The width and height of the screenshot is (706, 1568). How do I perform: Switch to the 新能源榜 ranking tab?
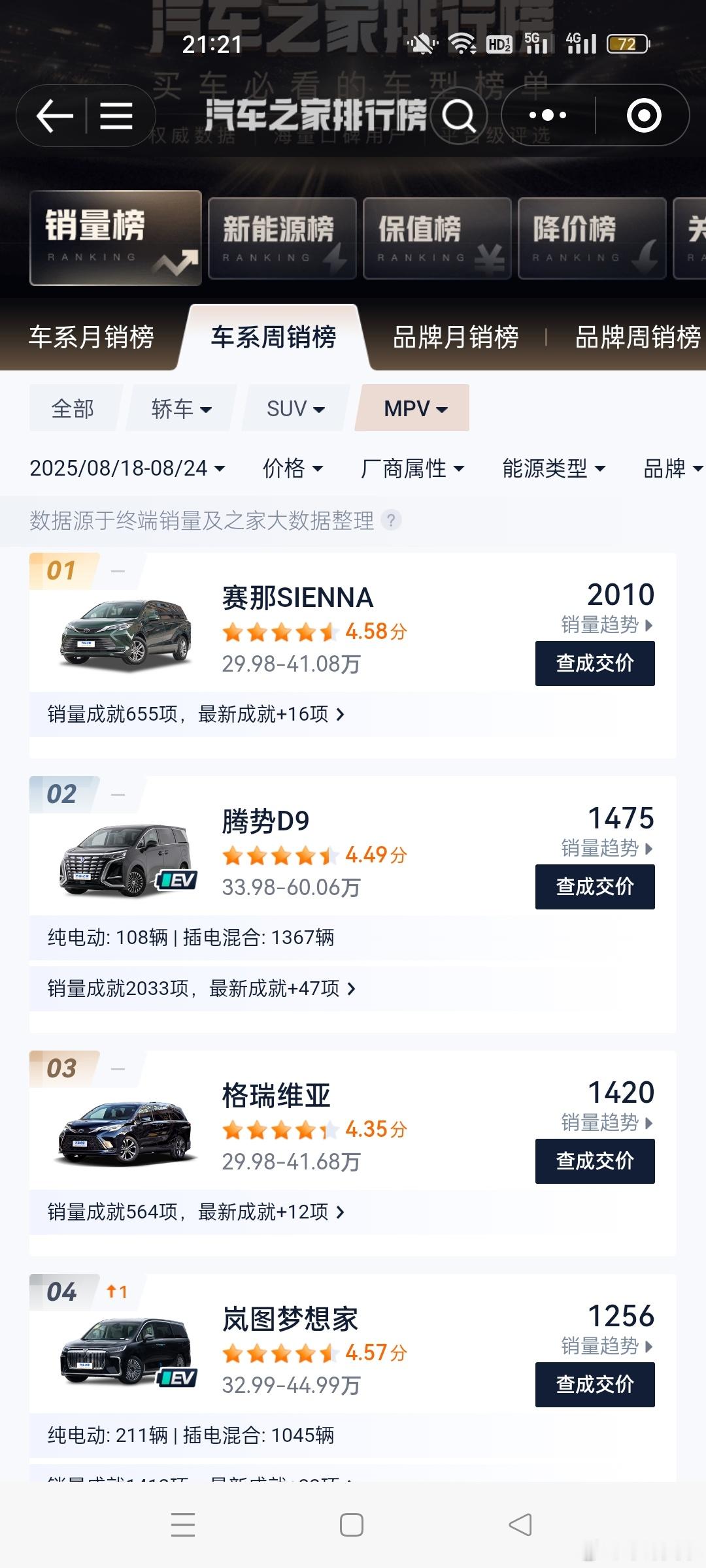point(281,239)
